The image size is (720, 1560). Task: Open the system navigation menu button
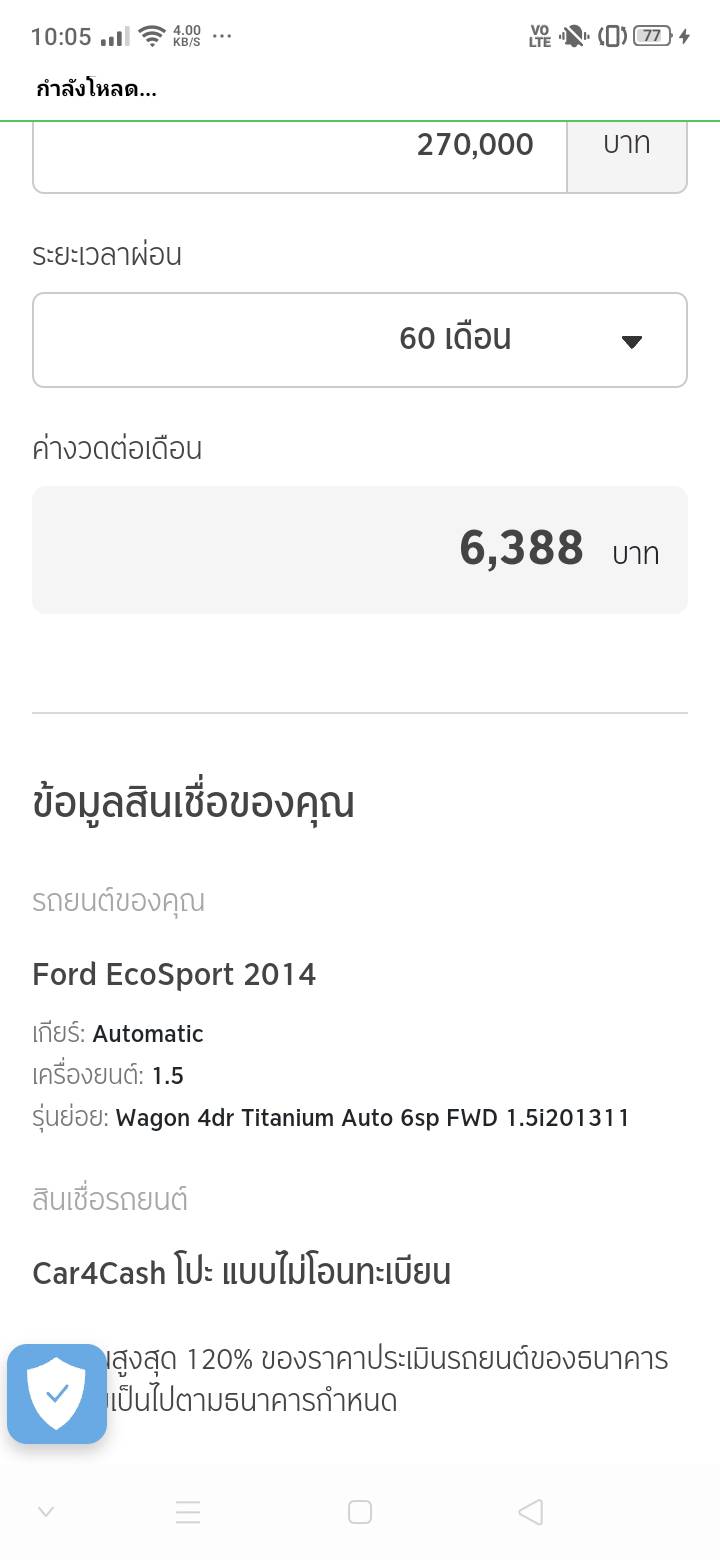click(188, 1512)
